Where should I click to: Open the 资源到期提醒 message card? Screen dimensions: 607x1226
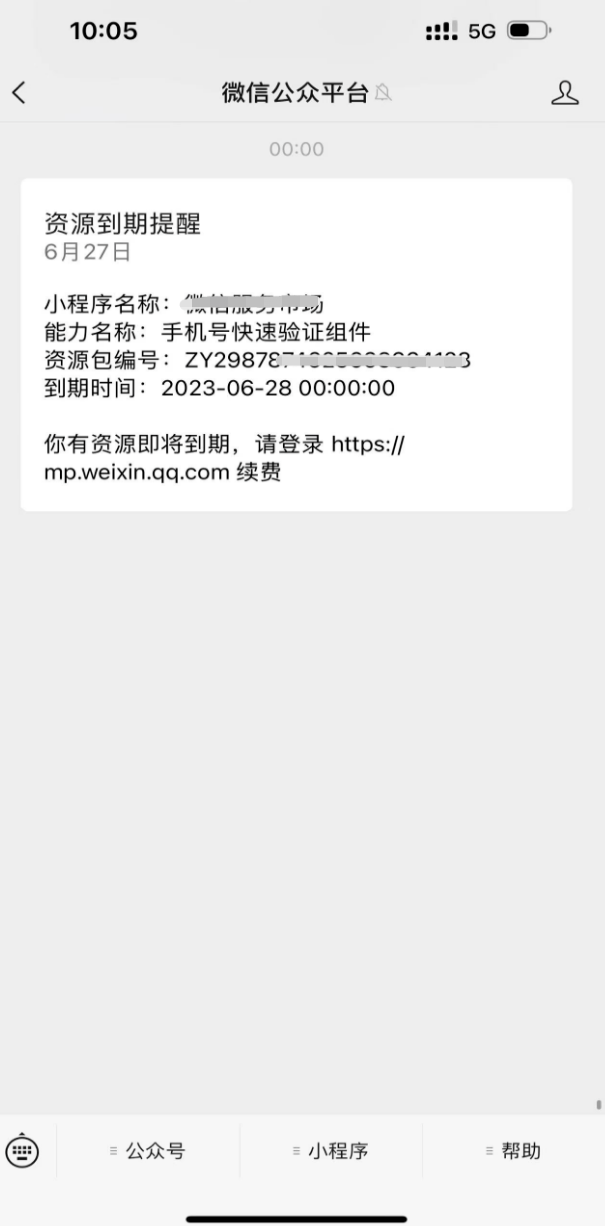pyautogui.click(x=297, y=345)
